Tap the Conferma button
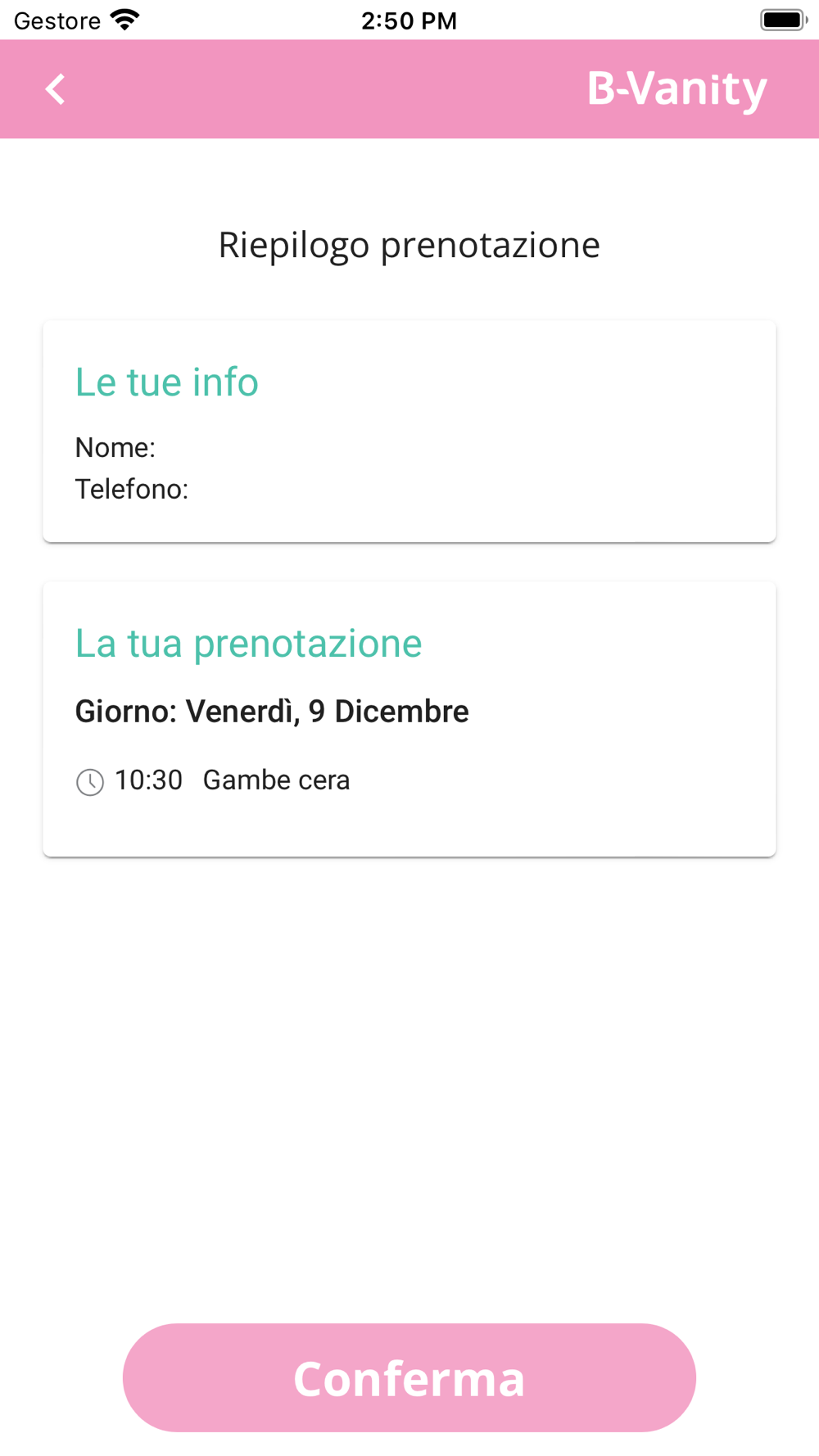The height and width of the screenshot is (1456, 819). pyautogui.click(x=409, y=1377)
